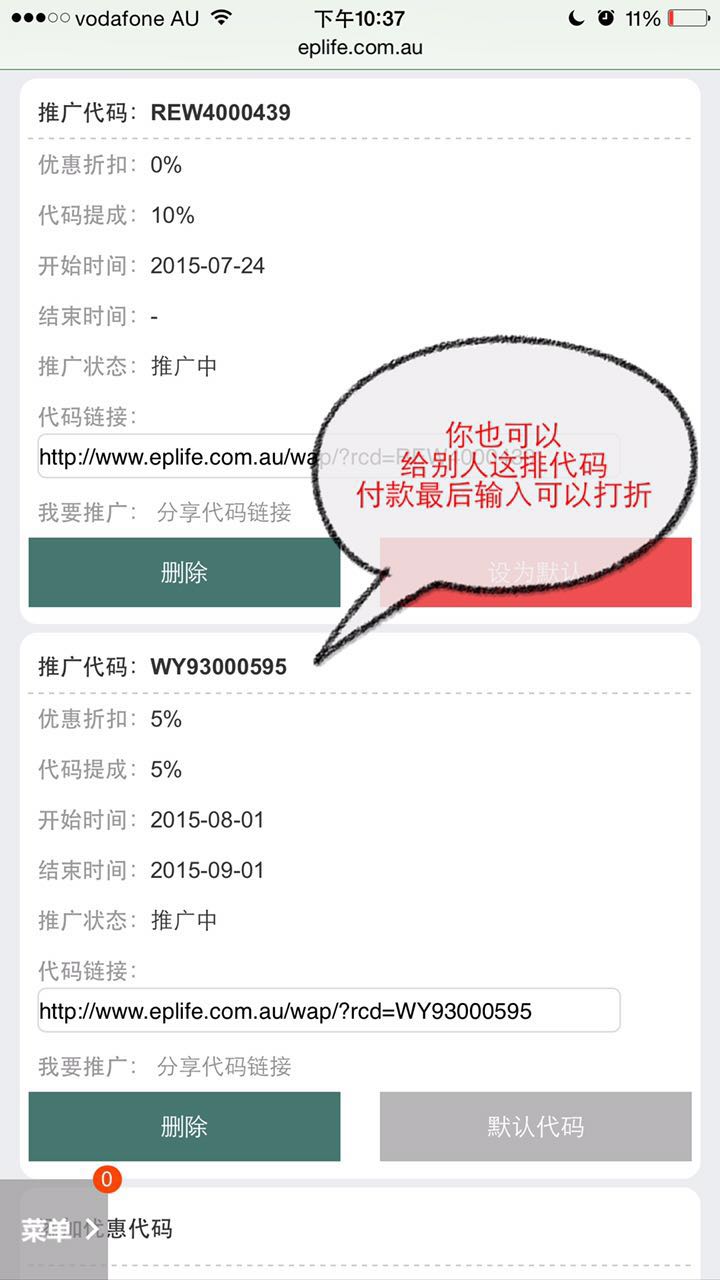Delete promo code WY93000595

point(184,1126)
